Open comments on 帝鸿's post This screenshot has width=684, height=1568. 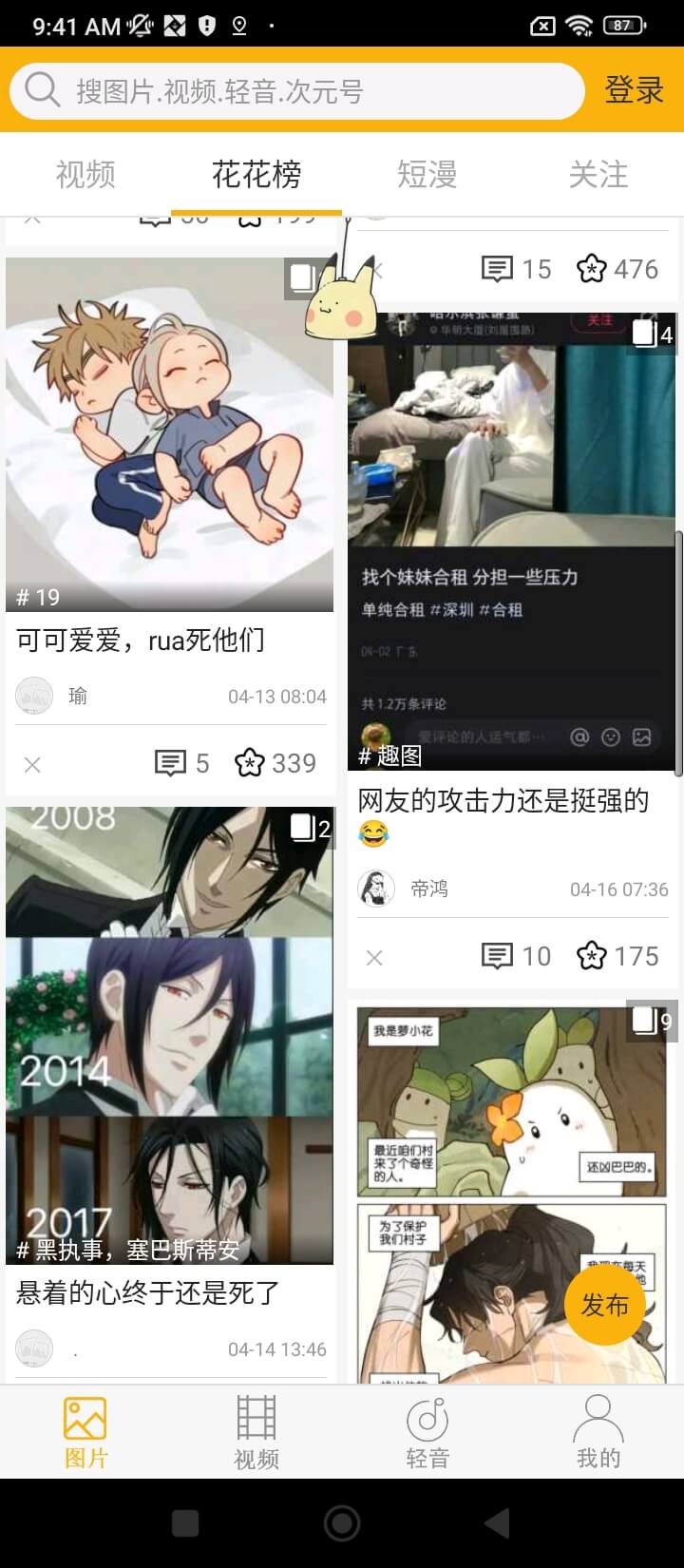pyautogui.click(x=516, y=956)
